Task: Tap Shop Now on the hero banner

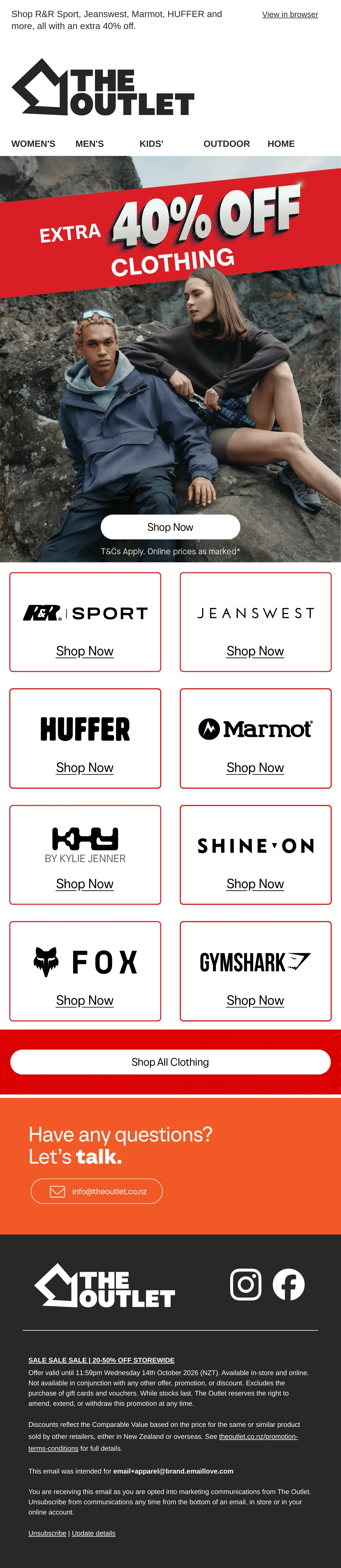Action: (170, 527)
